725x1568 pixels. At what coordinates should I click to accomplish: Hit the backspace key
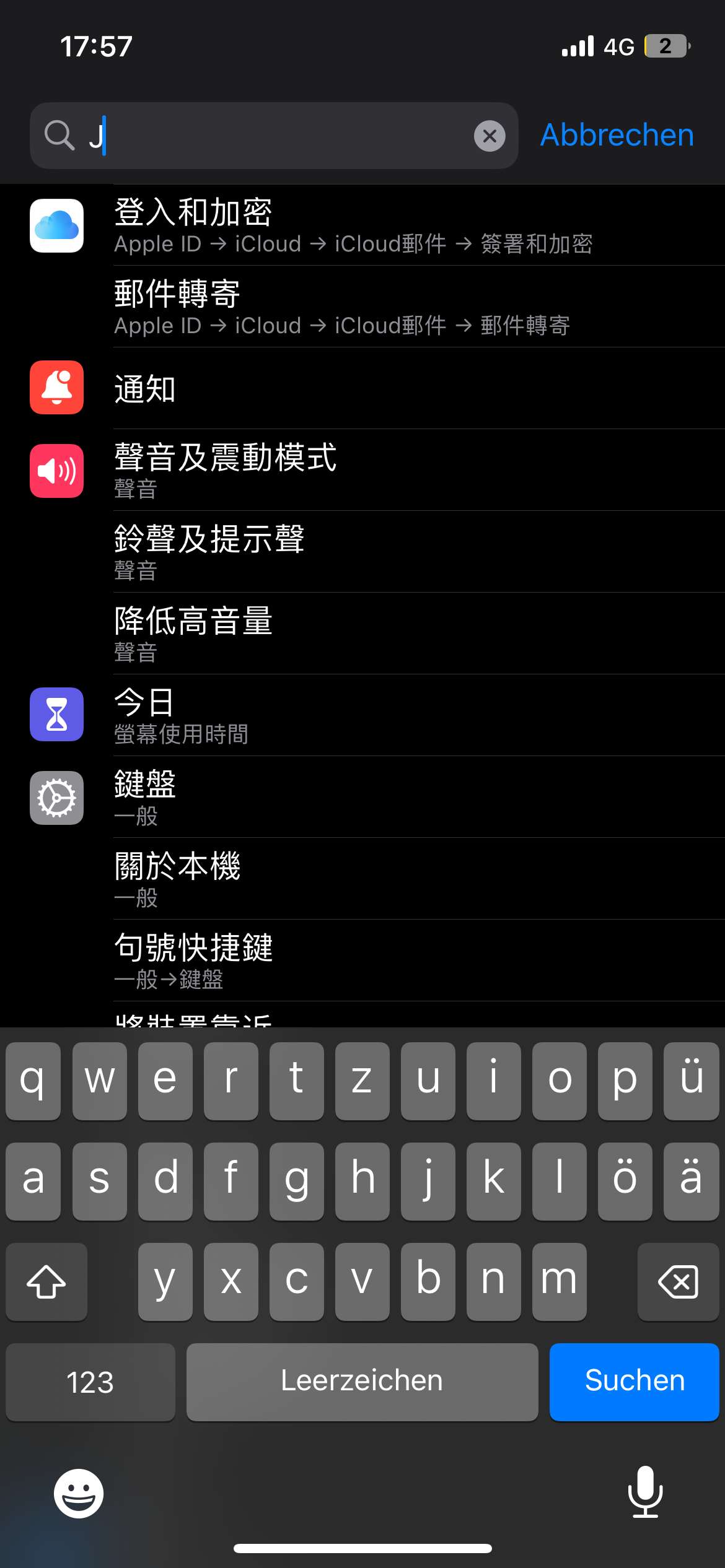[678, 1281]
